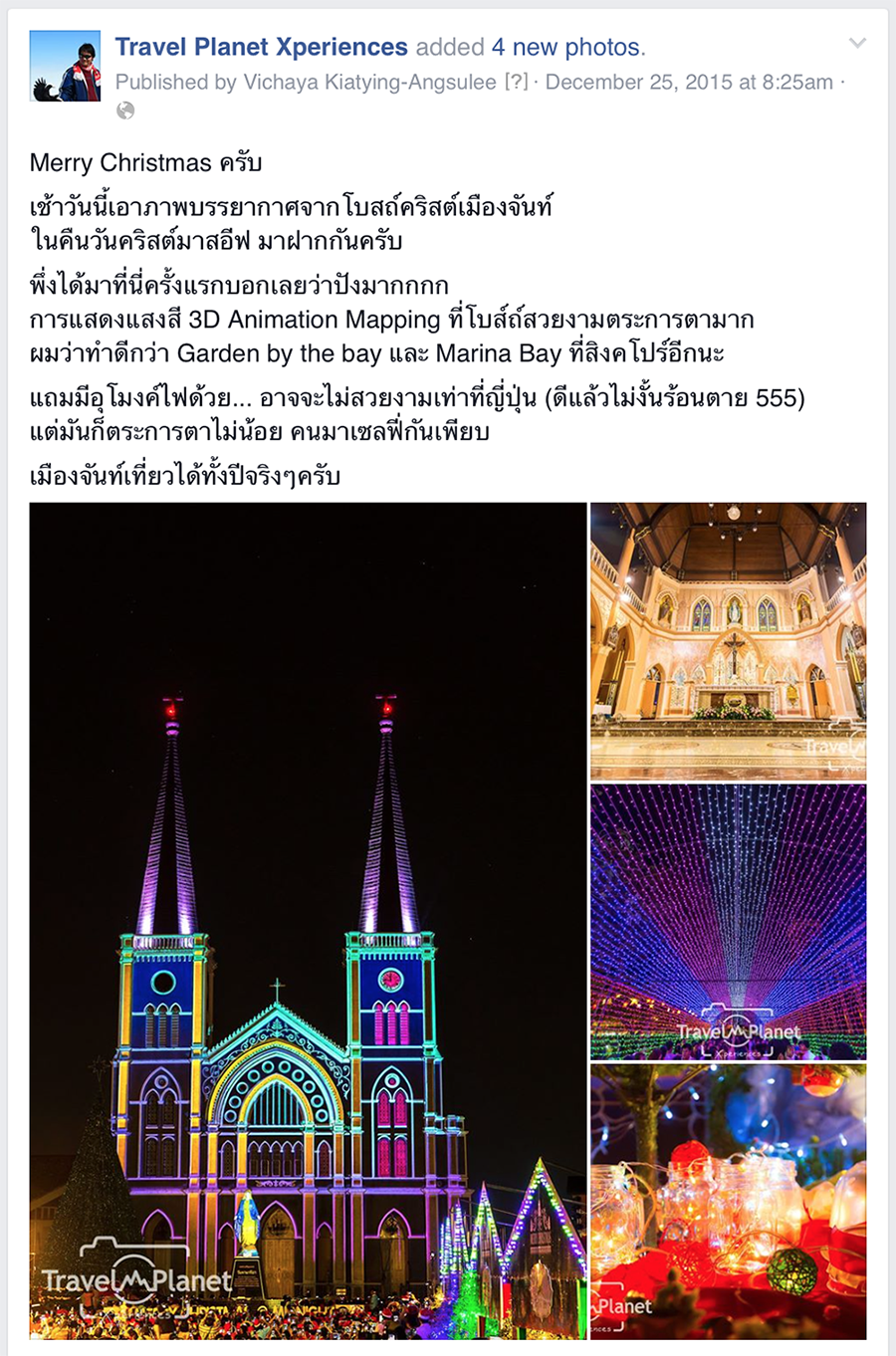This screenshot has width=896, height=1356.
Task: Open Travel Planet Xperiences page
Action: pos(261,47)
